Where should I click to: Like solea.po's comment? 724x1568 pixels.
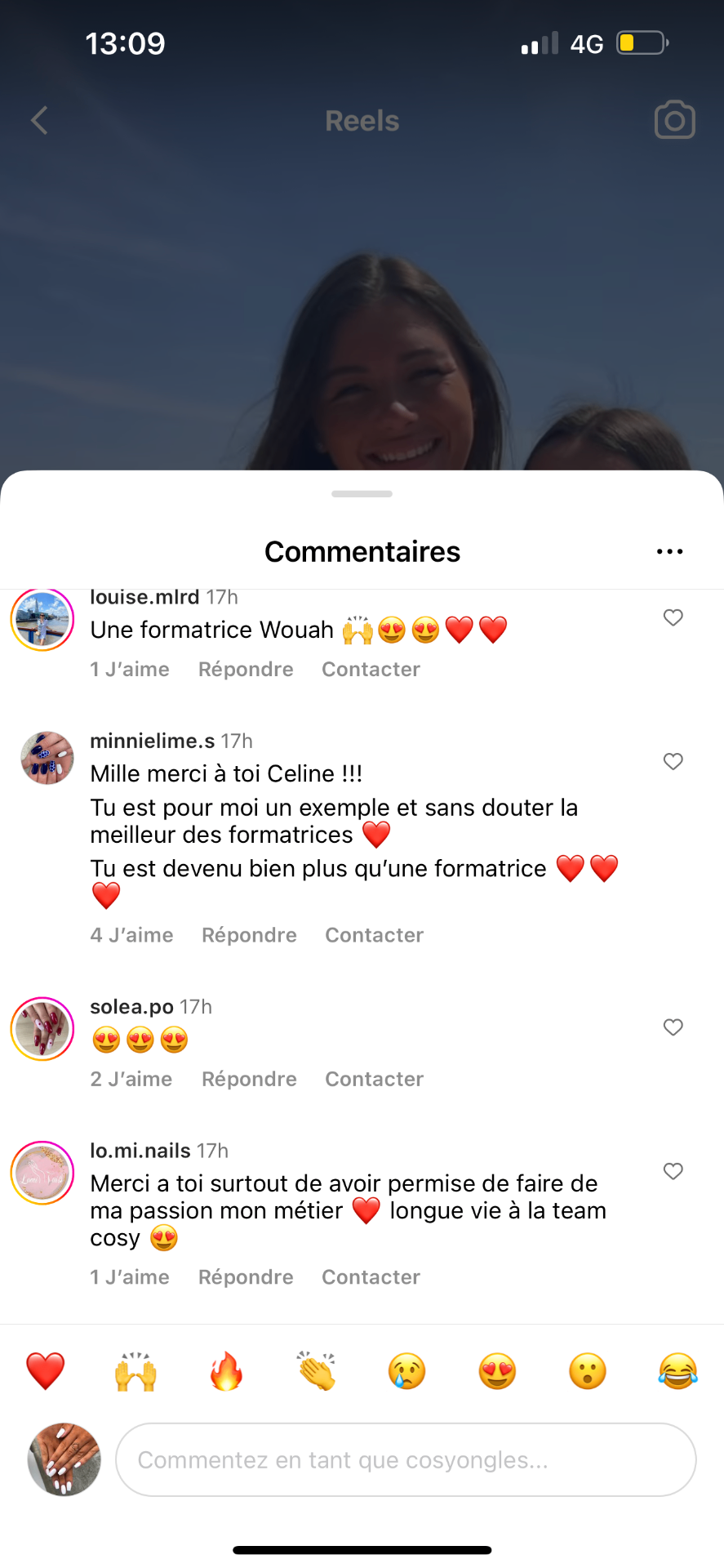point(673,1027)
